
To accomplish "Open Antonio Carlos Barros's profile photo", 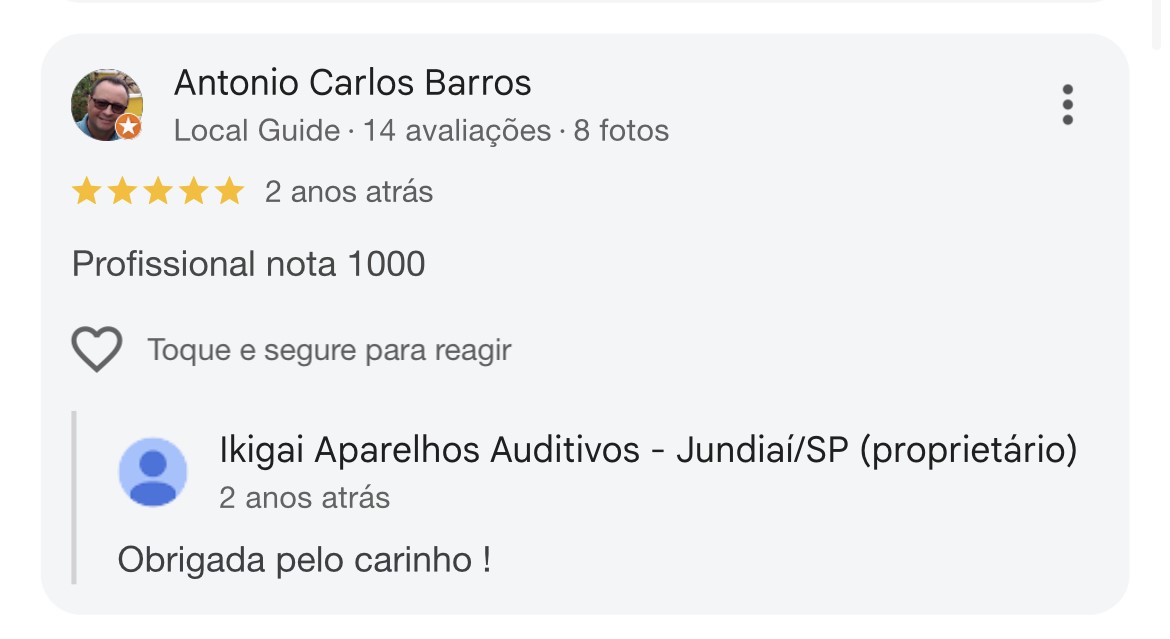I will (x=106, y=105).
